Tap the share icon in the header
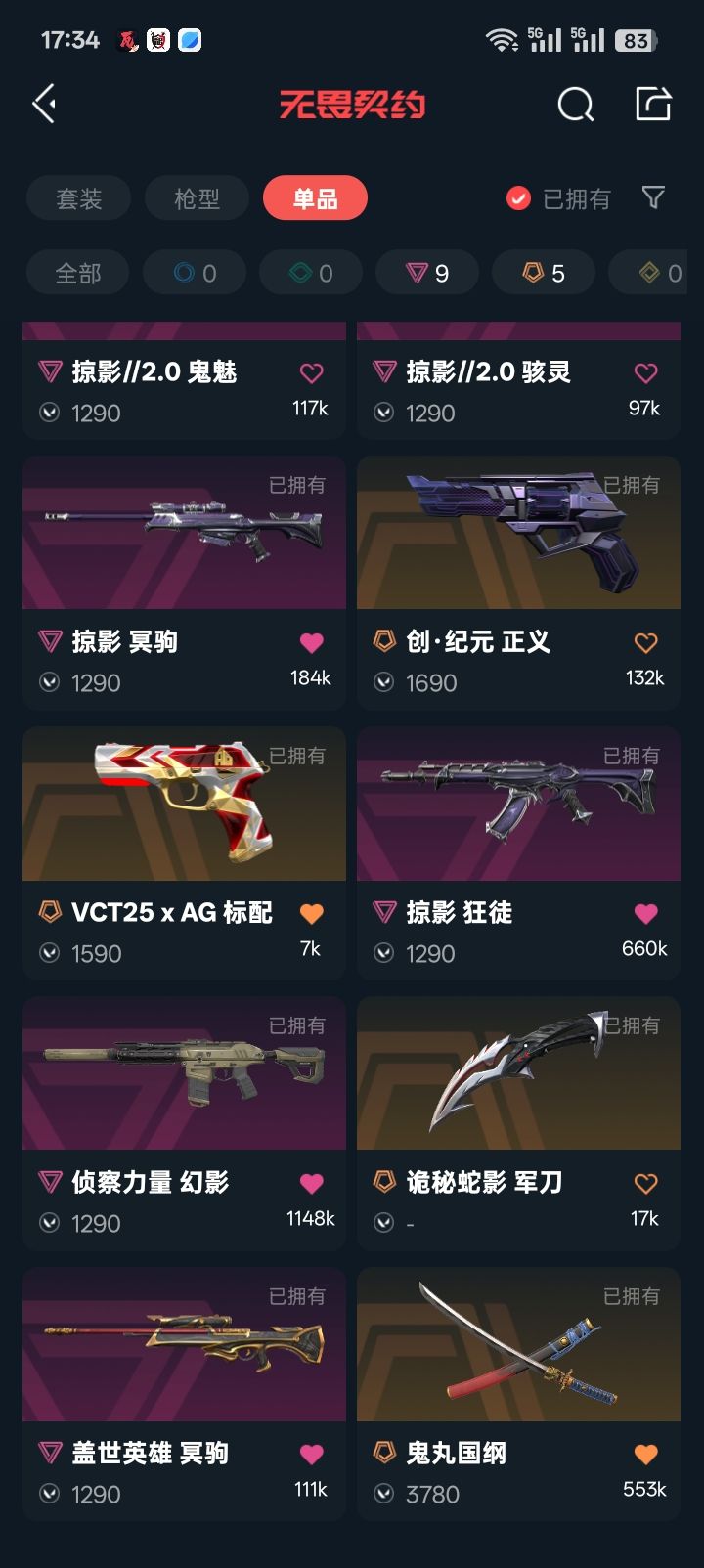This screenshot has height=1568, width=704. click(653, 104)
